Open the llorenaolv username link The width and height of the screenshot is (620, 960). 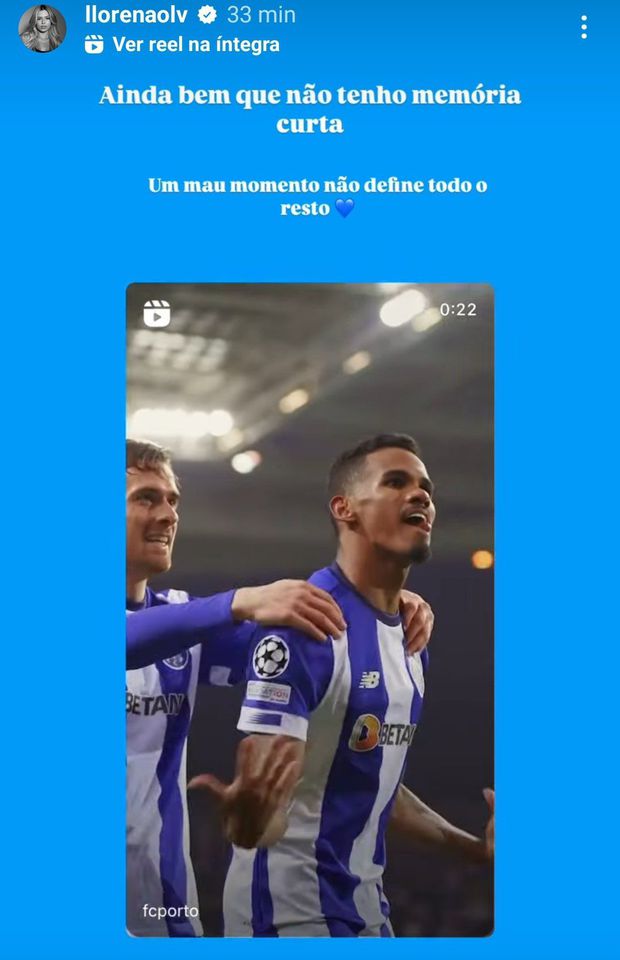[137, 15]
